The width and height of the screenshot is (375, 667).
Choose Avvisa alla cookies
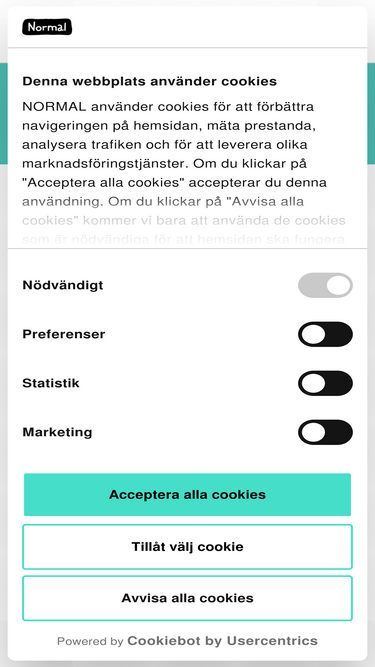click(x=188, y=598)
